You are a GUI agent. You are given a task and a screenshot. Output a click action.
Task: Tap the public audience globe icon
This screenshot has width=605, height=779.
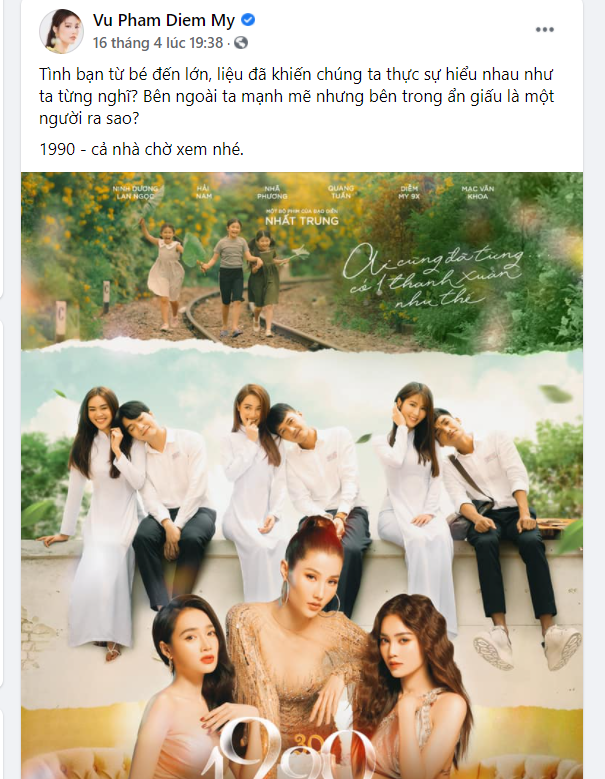240,43
